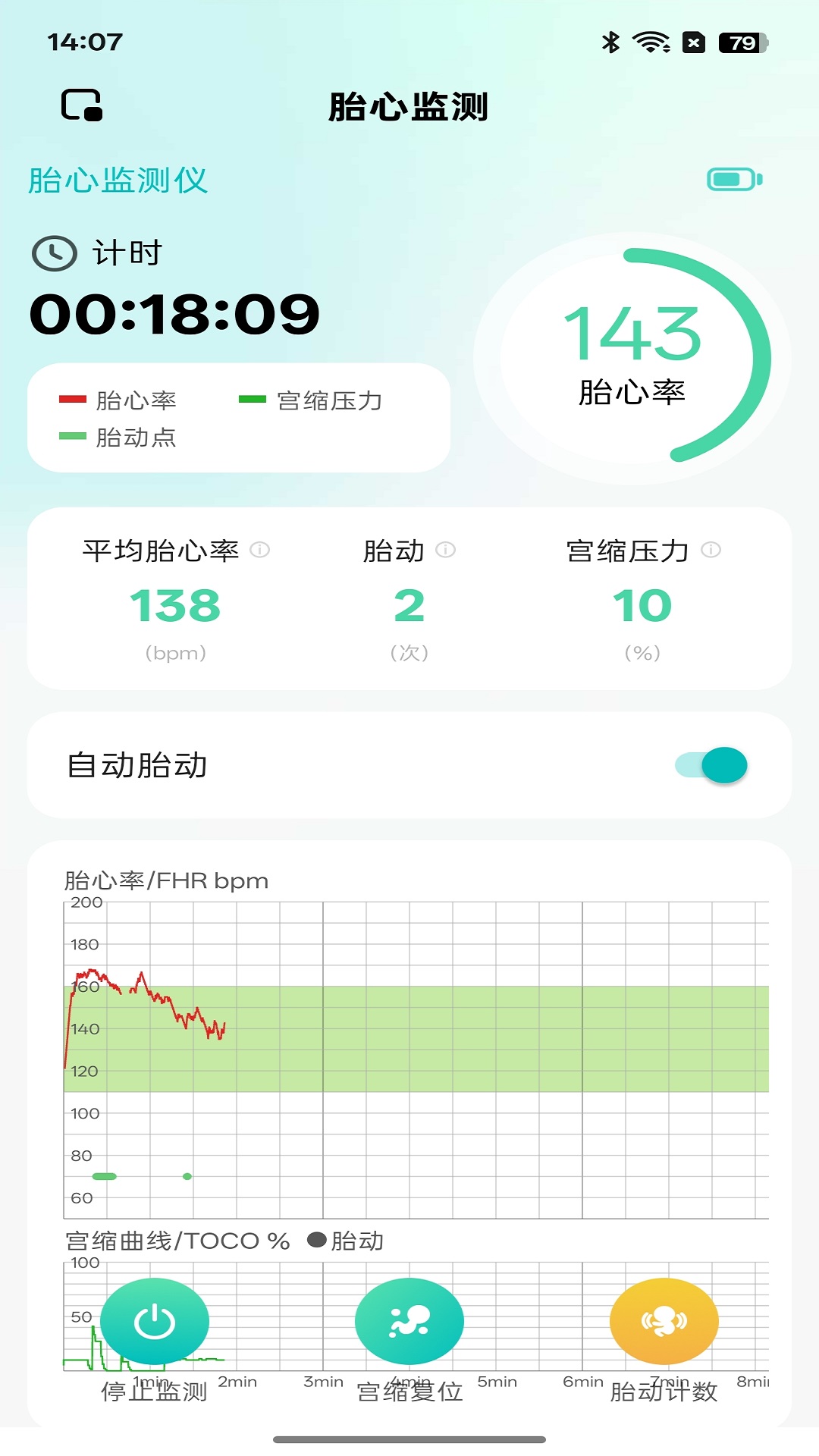Viewport: 819px width, 1456px height.
Task: Tap the clock icon beside 计时
Action: (x=54, y=253)
